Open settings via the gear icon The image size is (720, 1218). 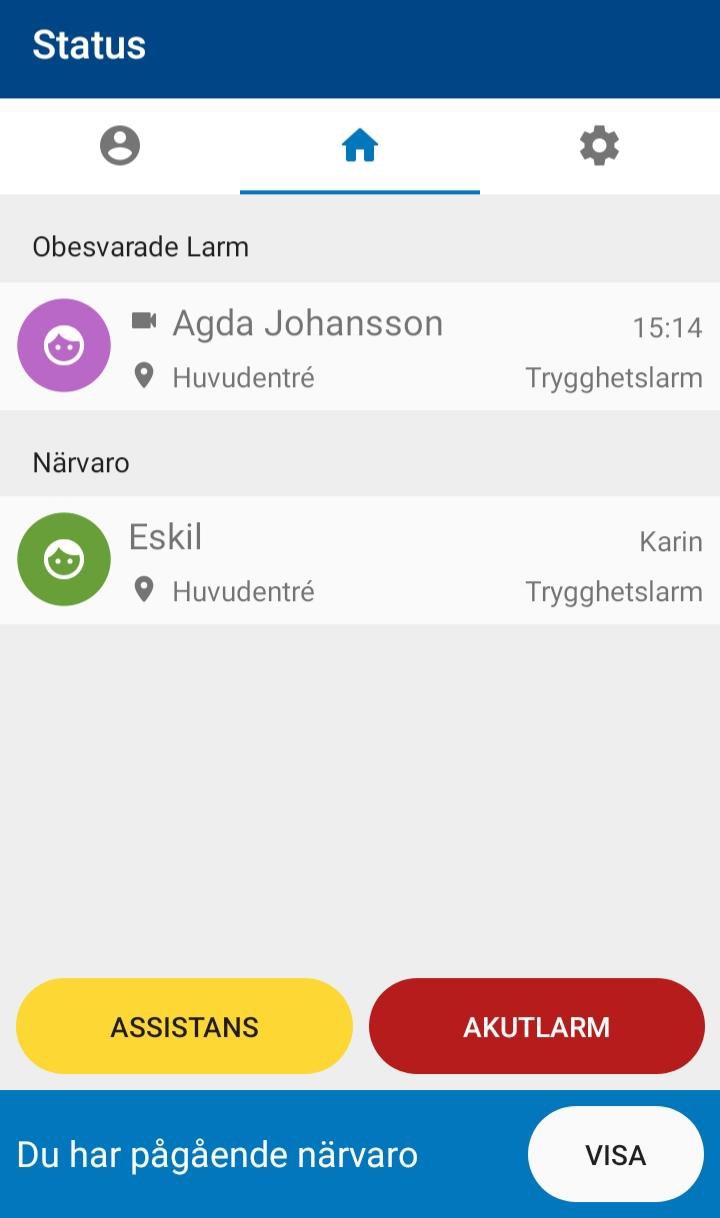[599, 146]
